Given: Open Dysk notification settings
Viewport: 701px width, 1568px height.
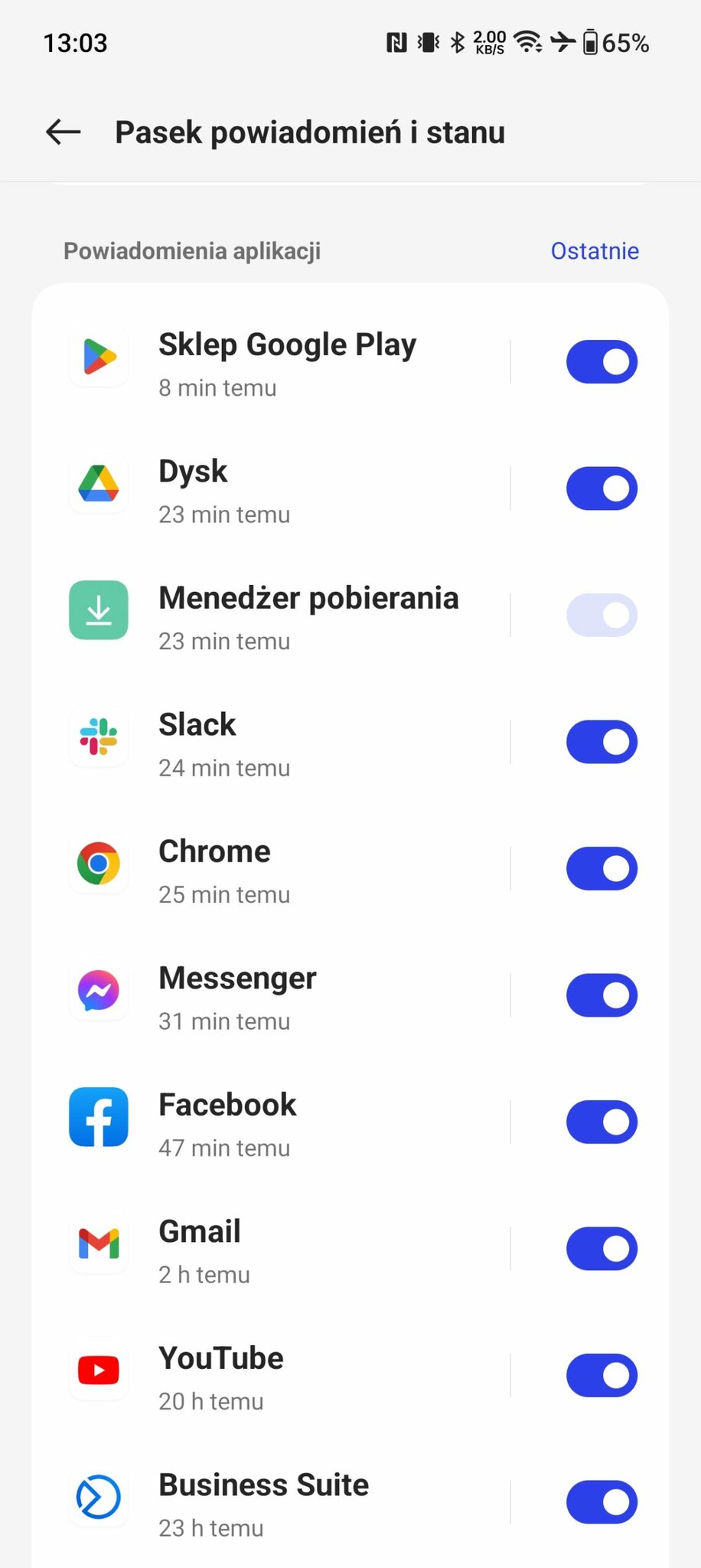Looking at the screenshot, I should coord(287,489).
